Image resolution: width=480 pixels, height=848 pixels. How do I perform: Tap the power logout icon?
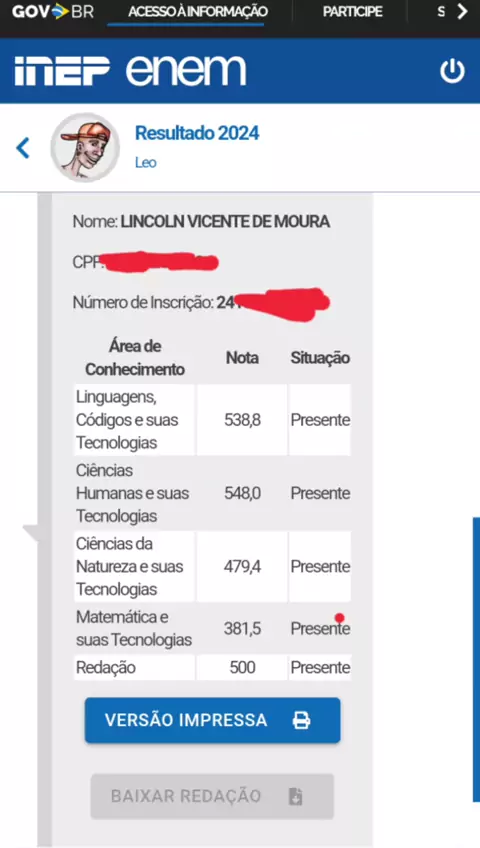(x=452, y=71)
